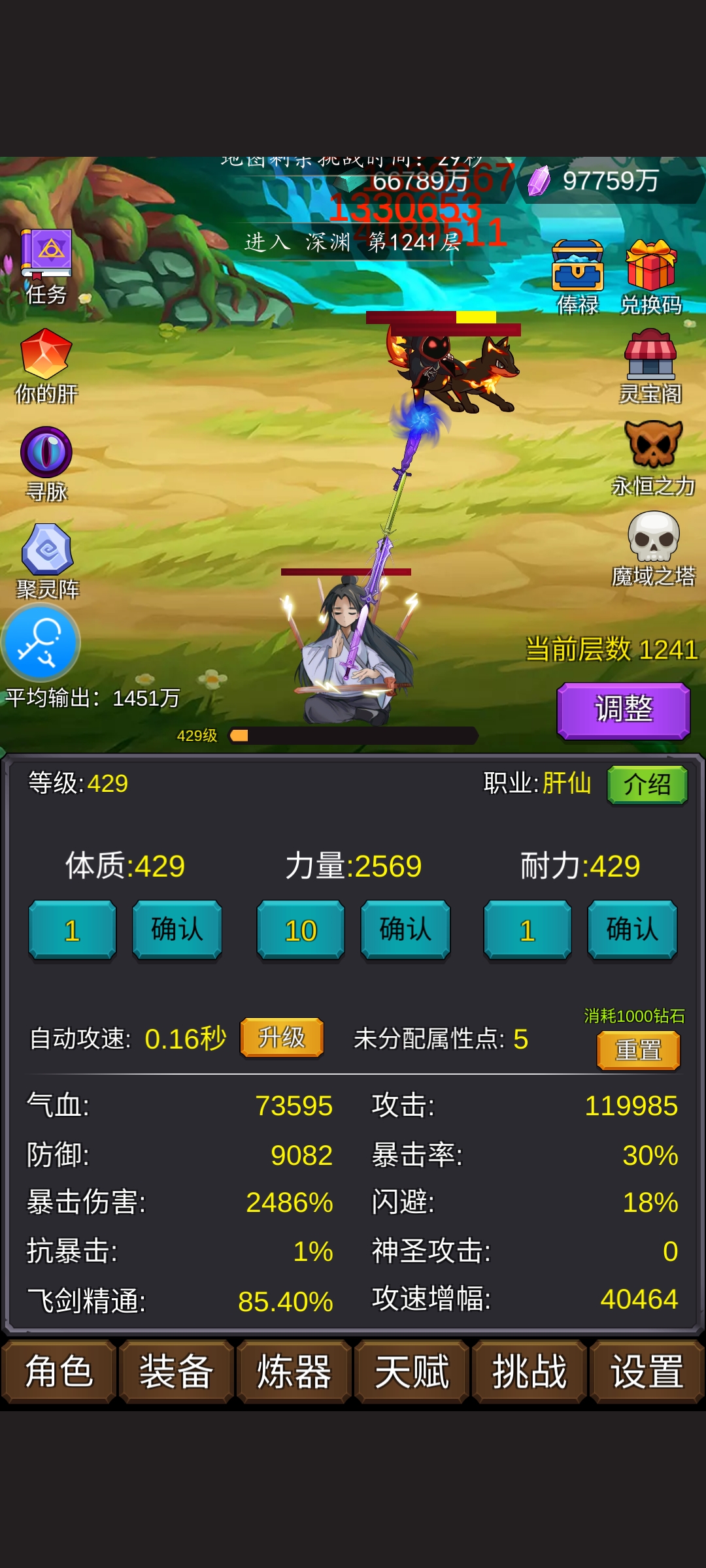Open the 介绍 profession intro
The width and height of the screenshot is (706, 1568).
click(x=647, y=785)
